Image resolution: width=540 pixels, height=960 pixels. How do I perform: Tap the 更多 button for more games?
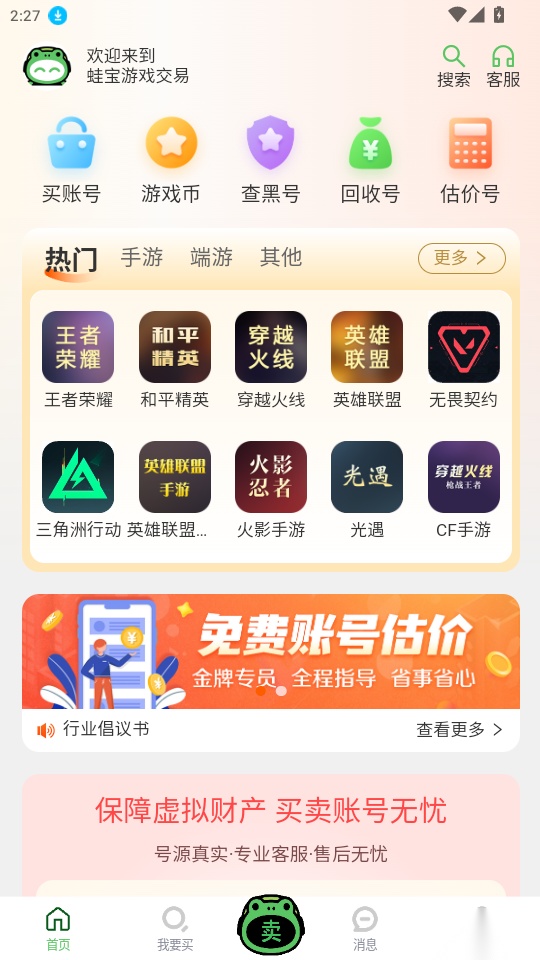point(462,258)
